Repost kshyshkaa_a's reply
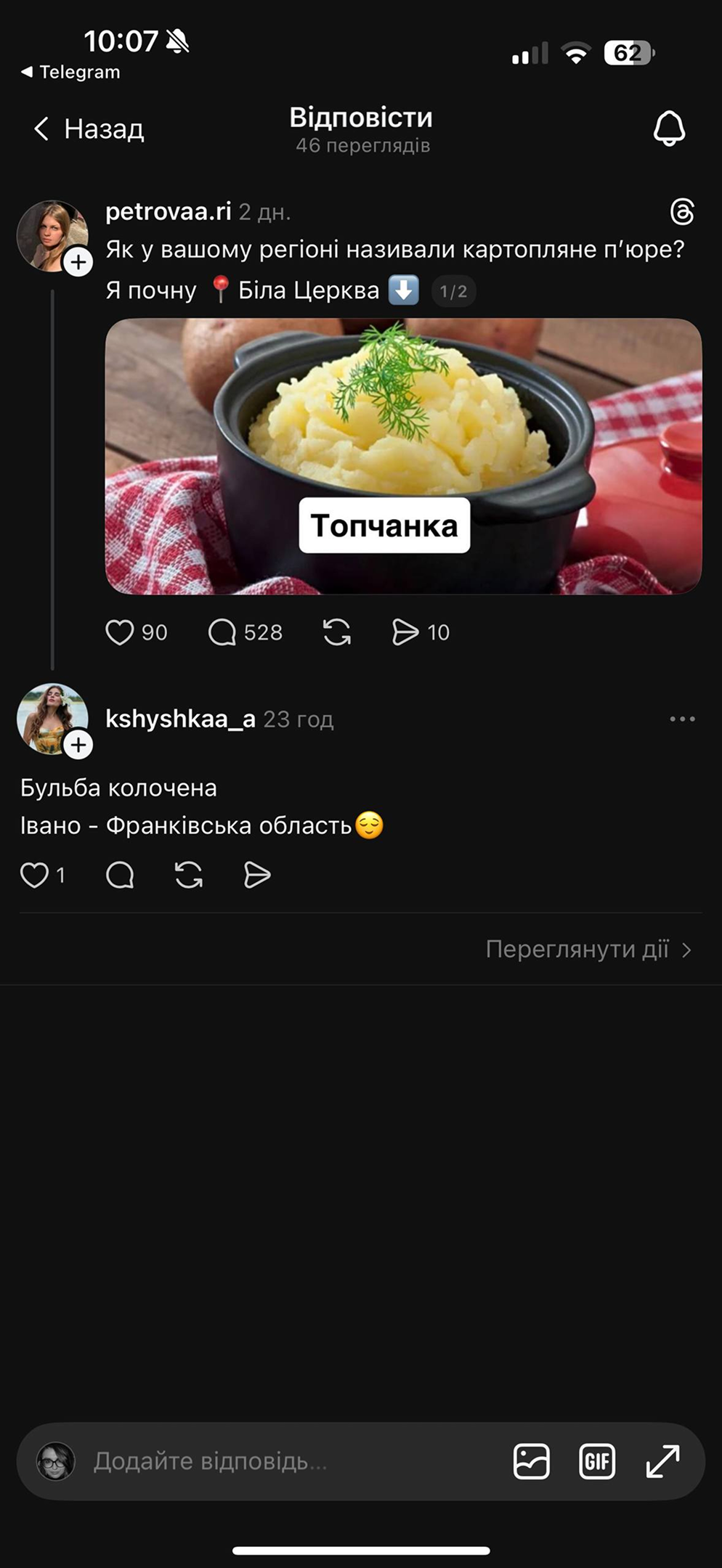 point(189,875)
